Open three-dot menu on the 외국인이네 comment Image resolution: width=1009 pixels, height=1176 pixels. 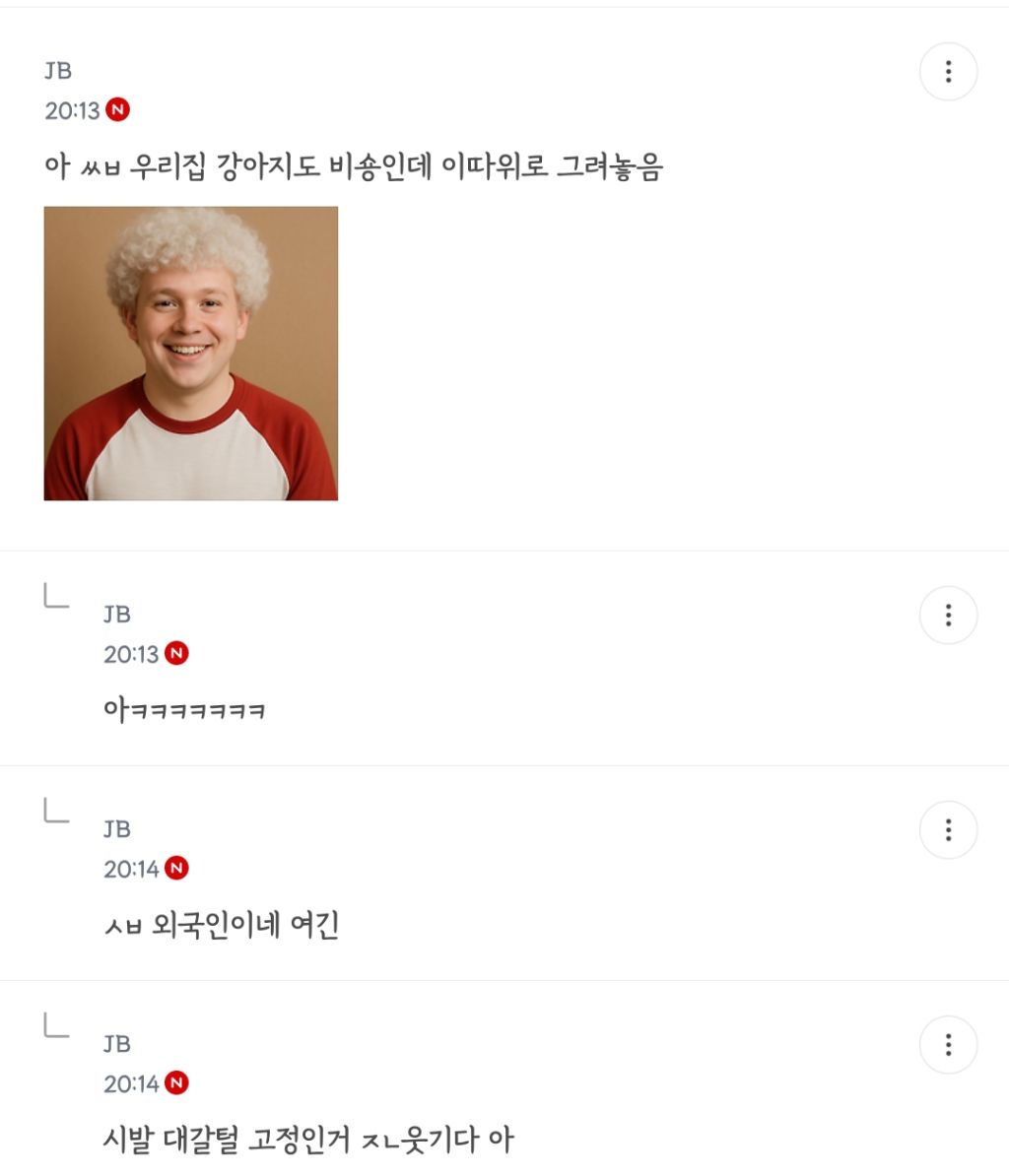(948, 830)
